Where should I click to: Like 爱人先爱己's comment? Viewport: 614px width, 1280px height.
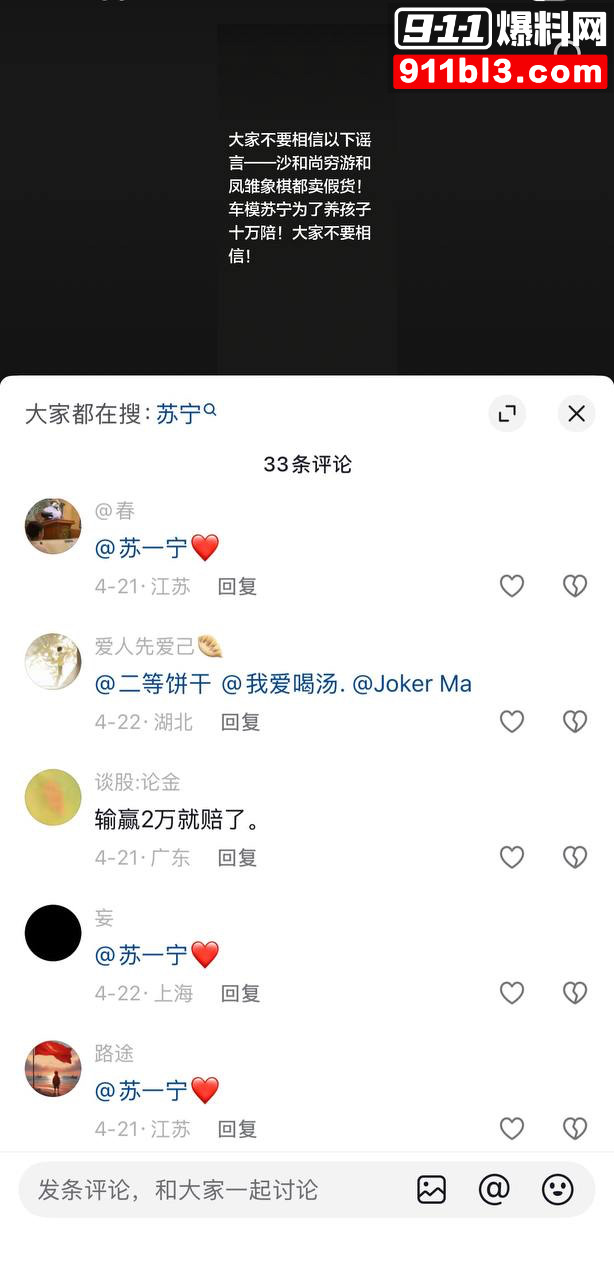[512, 721]
